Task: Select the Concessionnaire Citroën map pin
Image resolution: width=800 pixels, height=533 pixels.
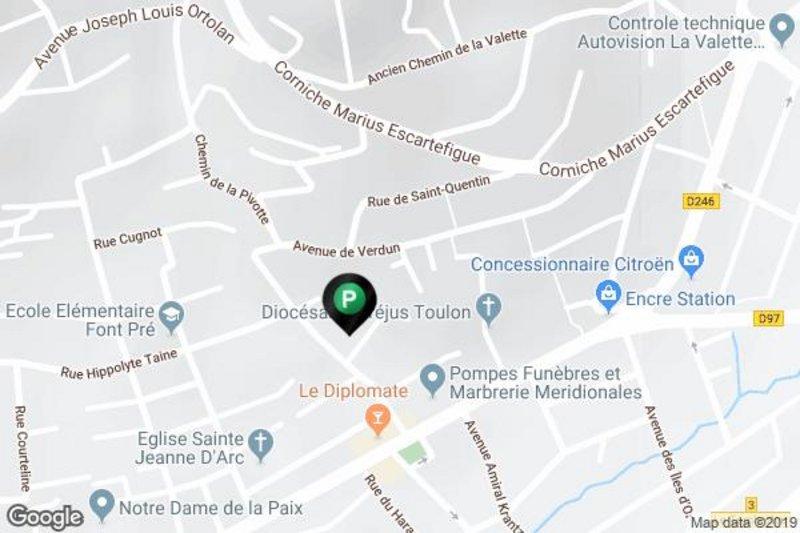Action: tap(691, 261)
